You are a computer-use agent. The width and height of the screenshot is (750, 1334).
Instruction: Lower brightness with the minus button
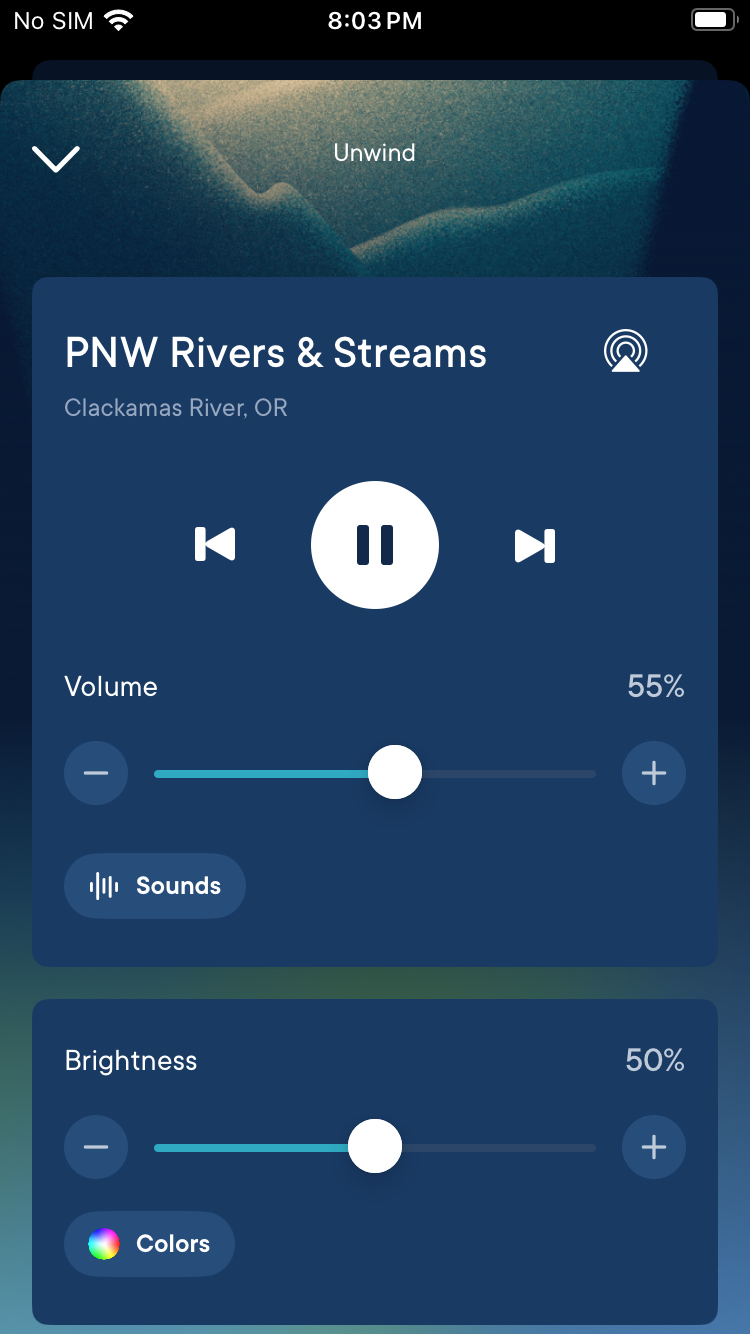(x=96, y=1147)
